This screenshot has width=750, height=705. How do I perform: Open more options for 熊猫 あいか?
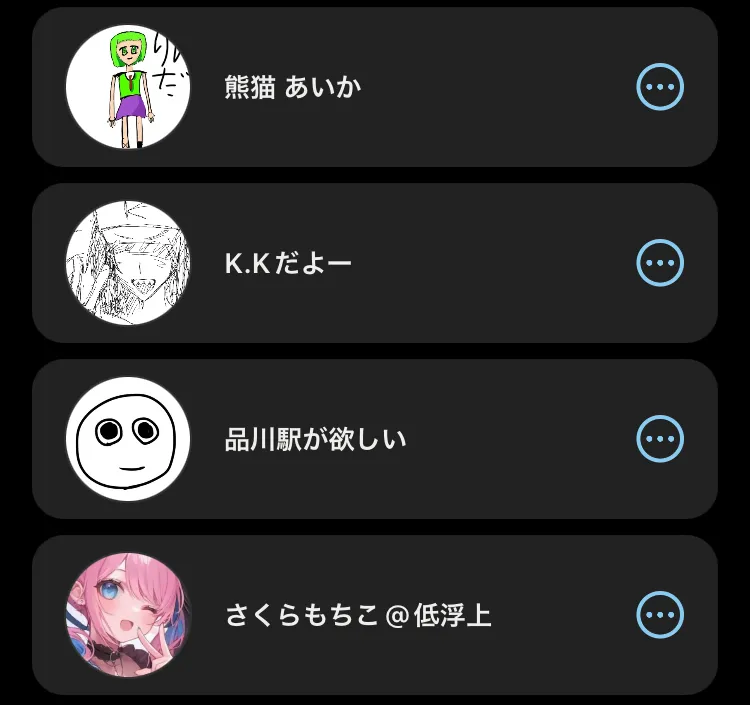pyautogui.click(x=660, y=88)
